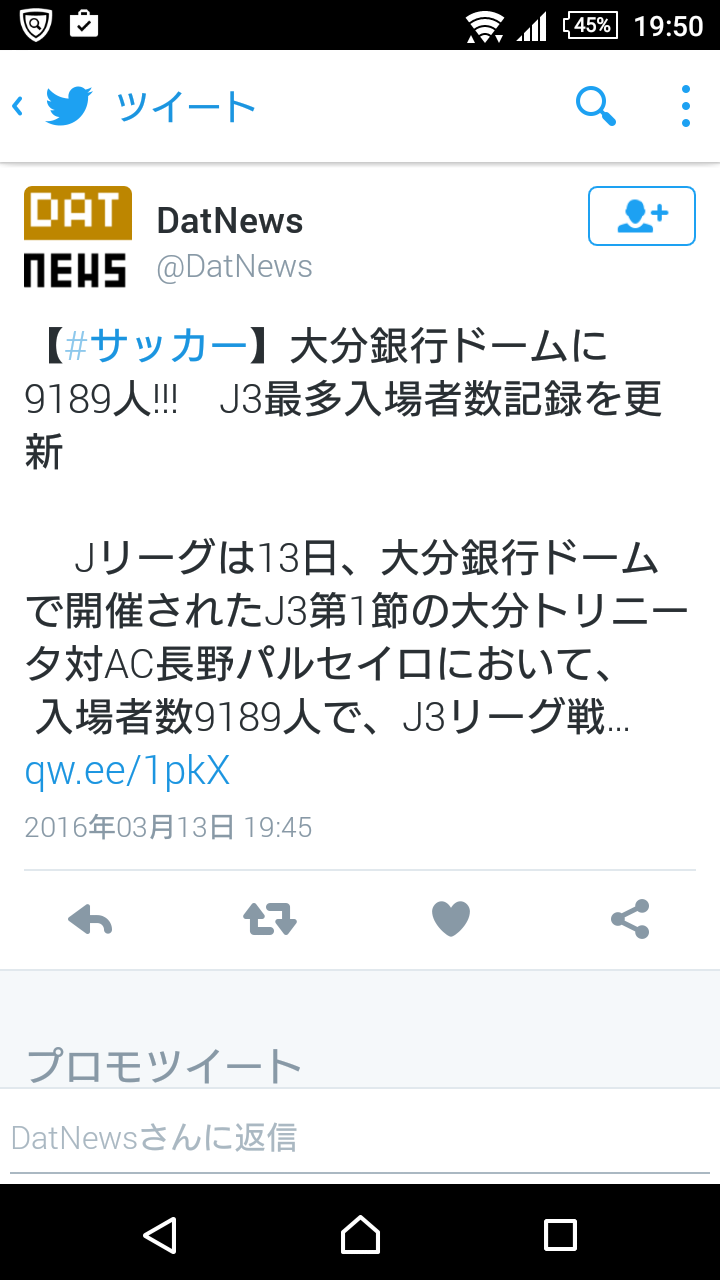Viewport: 720px width, 1280px height.
Task: Open the search magnifier icon
Action: pos(596,106)
